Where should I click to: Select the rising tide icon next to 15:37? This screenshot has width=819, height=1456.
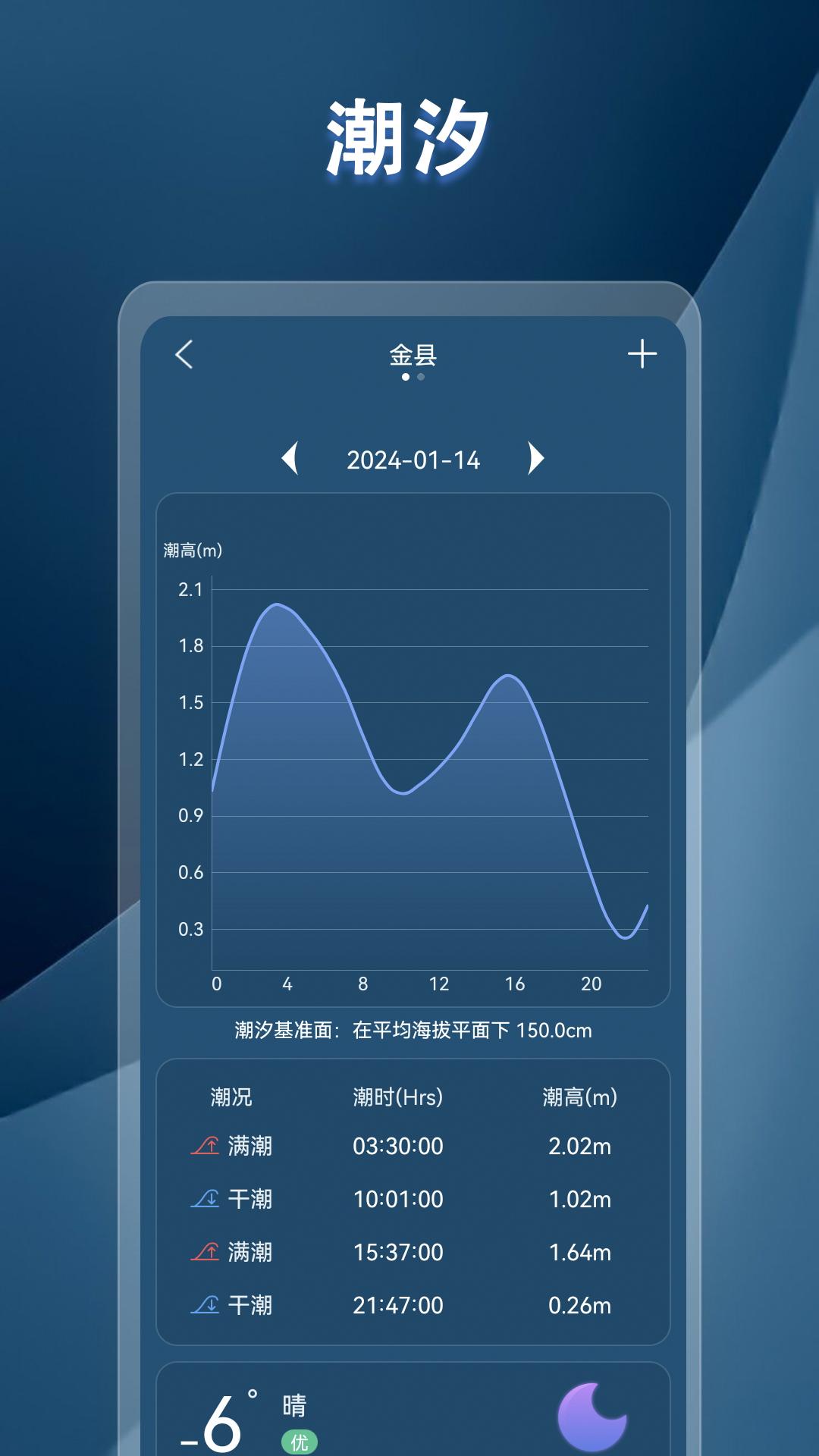click(206, 1252)
